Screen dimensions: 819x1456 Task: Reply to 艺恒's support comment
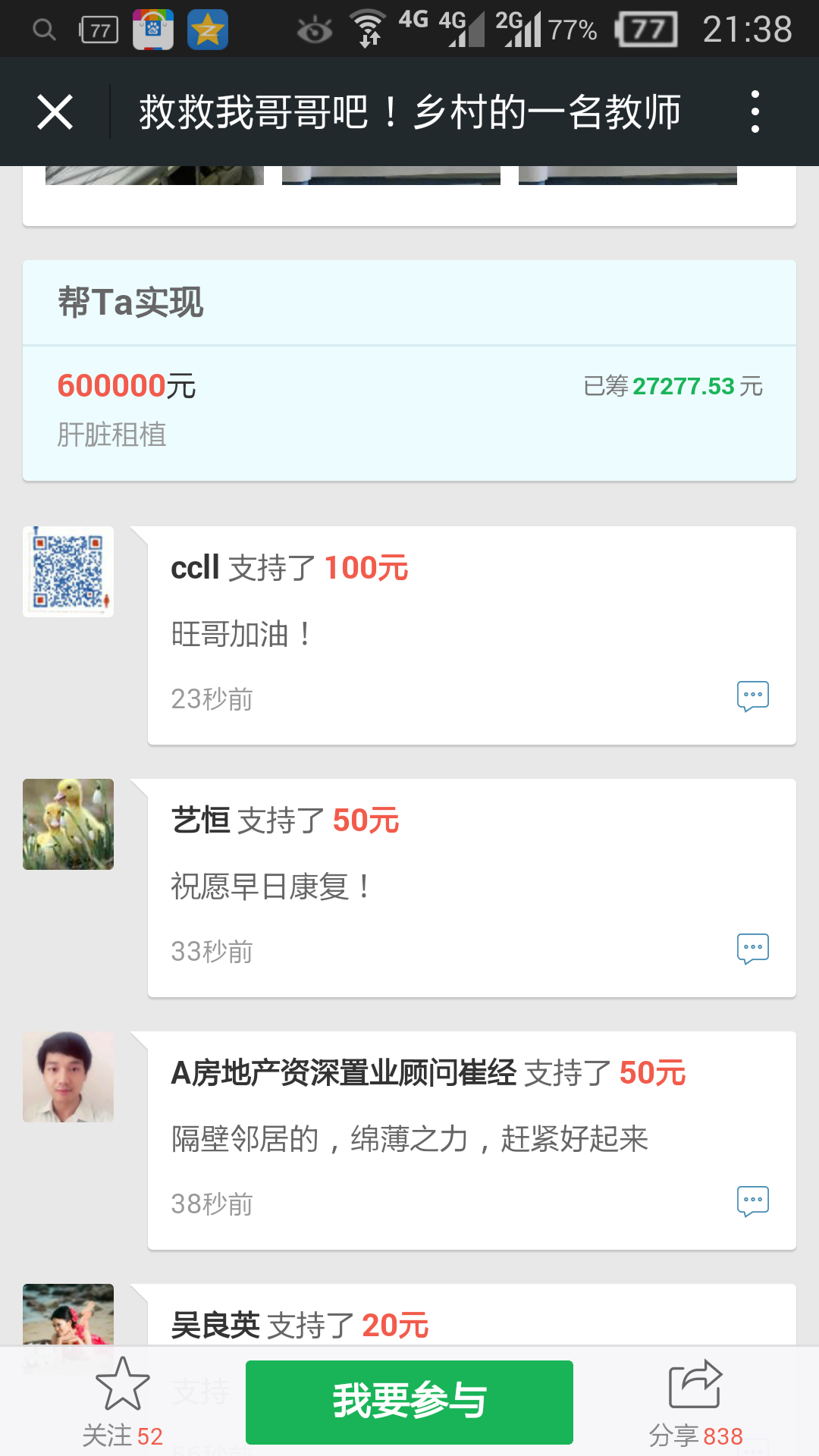pyautogui.click(x=752, y=948)
